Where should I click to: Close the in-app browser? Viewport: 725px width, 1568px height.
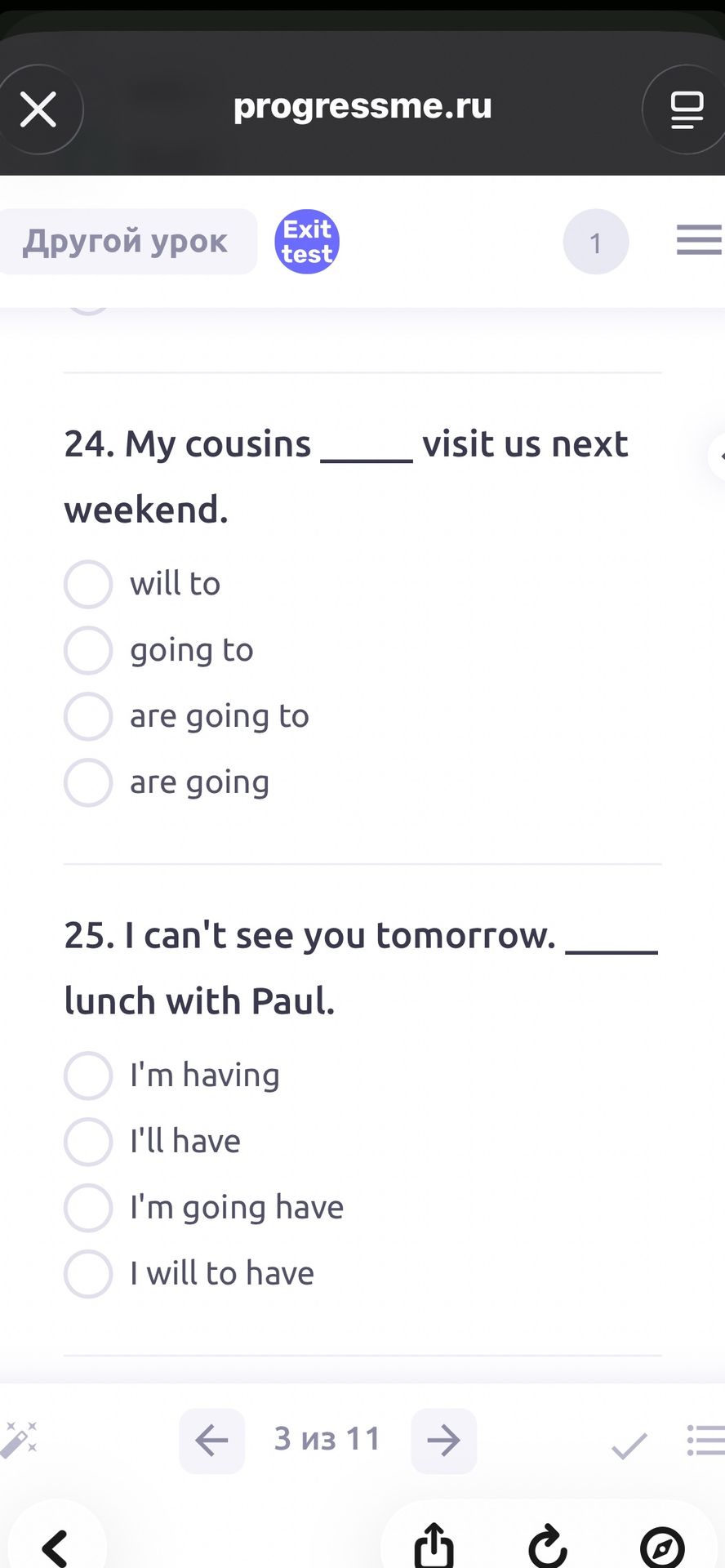(x=38, y=109)
